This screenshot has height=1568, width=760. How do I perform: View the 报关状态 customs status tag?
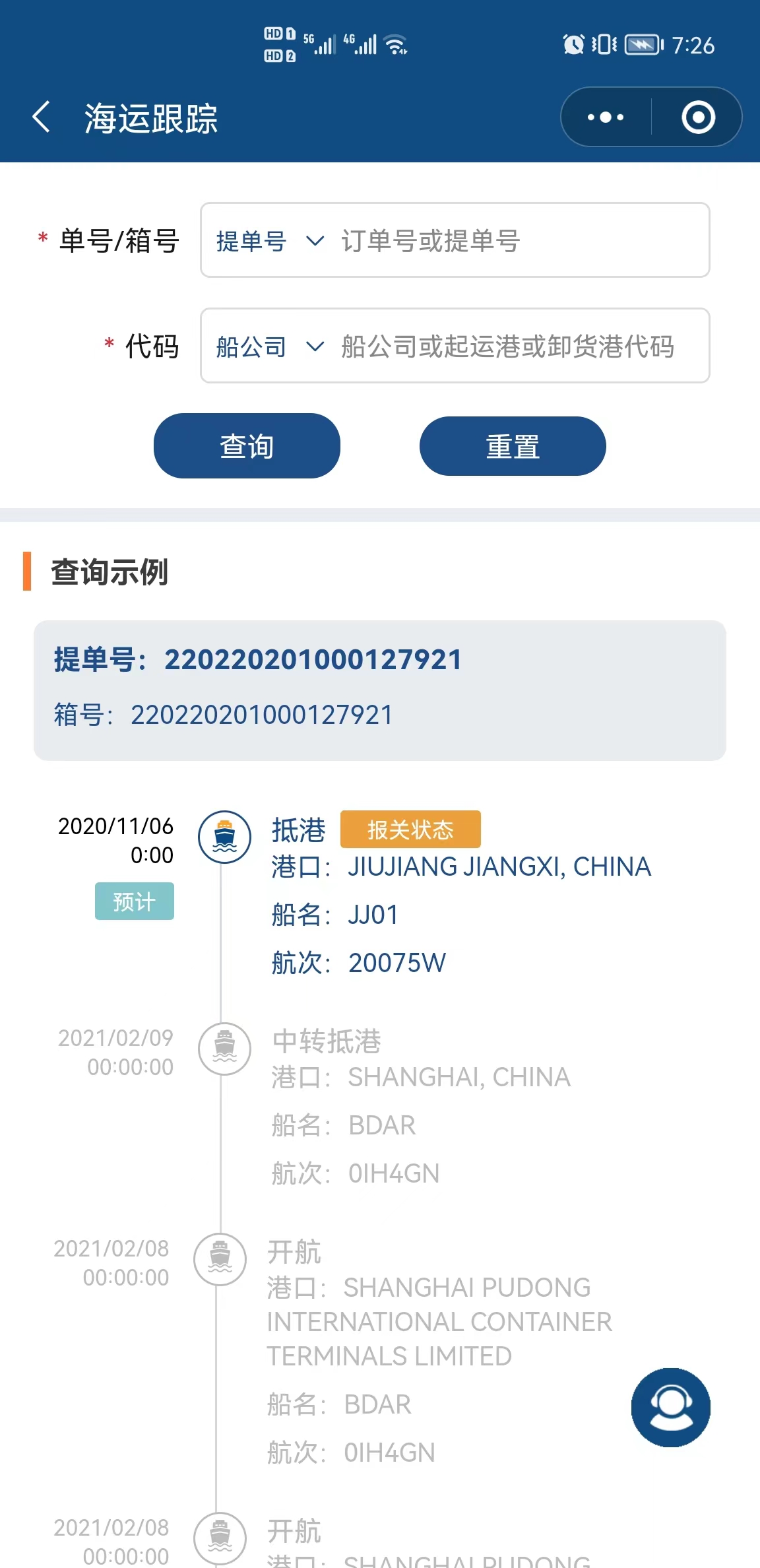[x=410, y=830]
